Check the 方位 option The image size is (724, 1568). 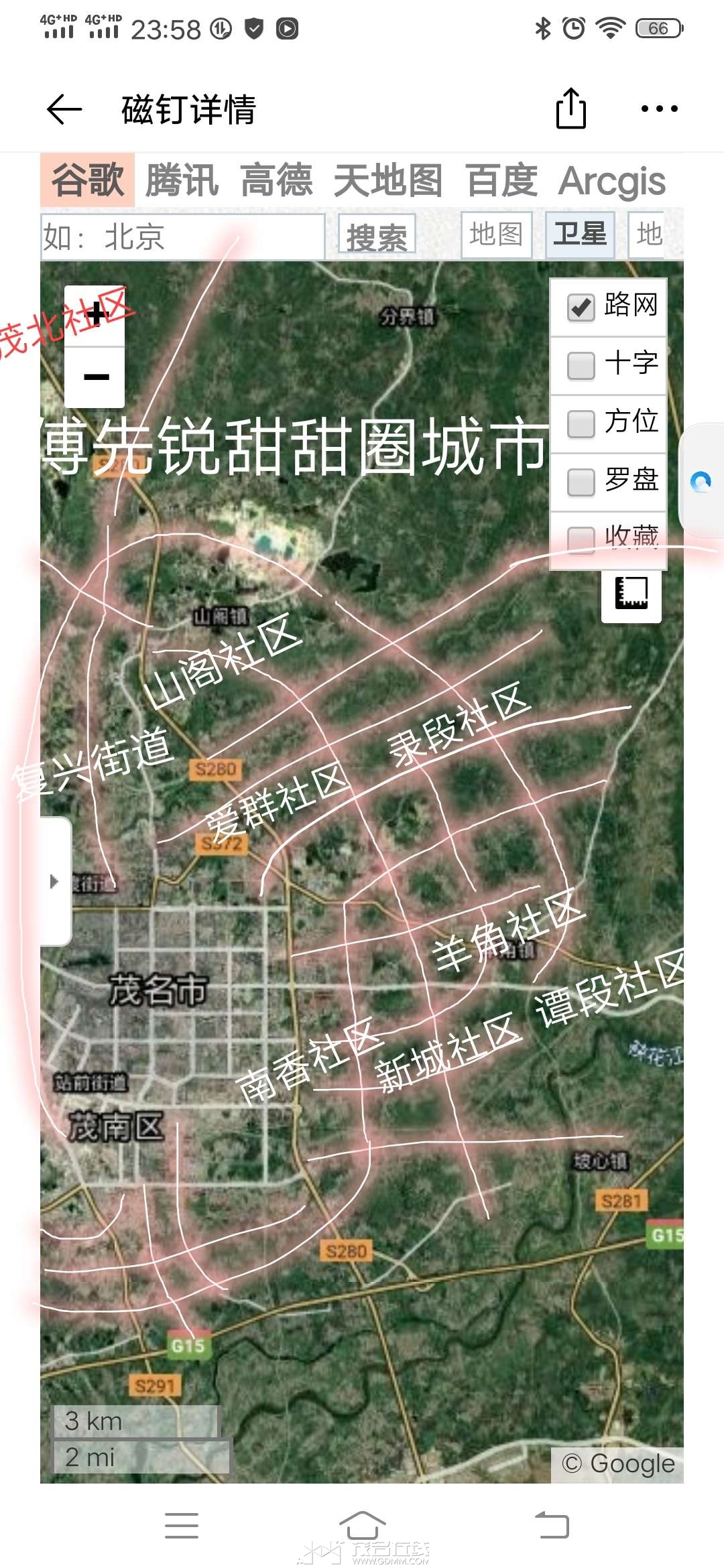(581, 423)
